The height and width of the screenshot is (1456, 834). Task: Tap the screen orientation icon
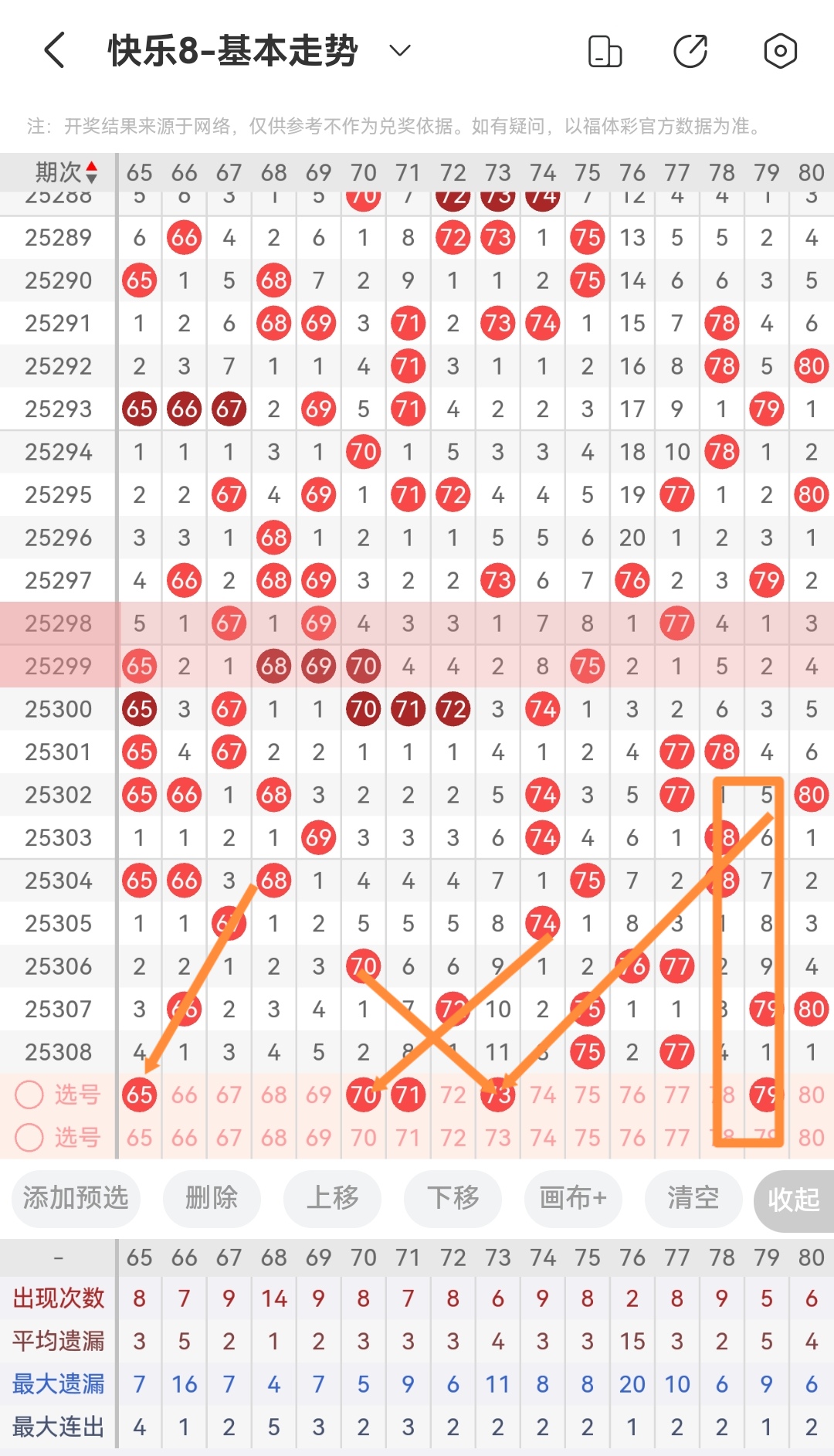click(605, 52)
